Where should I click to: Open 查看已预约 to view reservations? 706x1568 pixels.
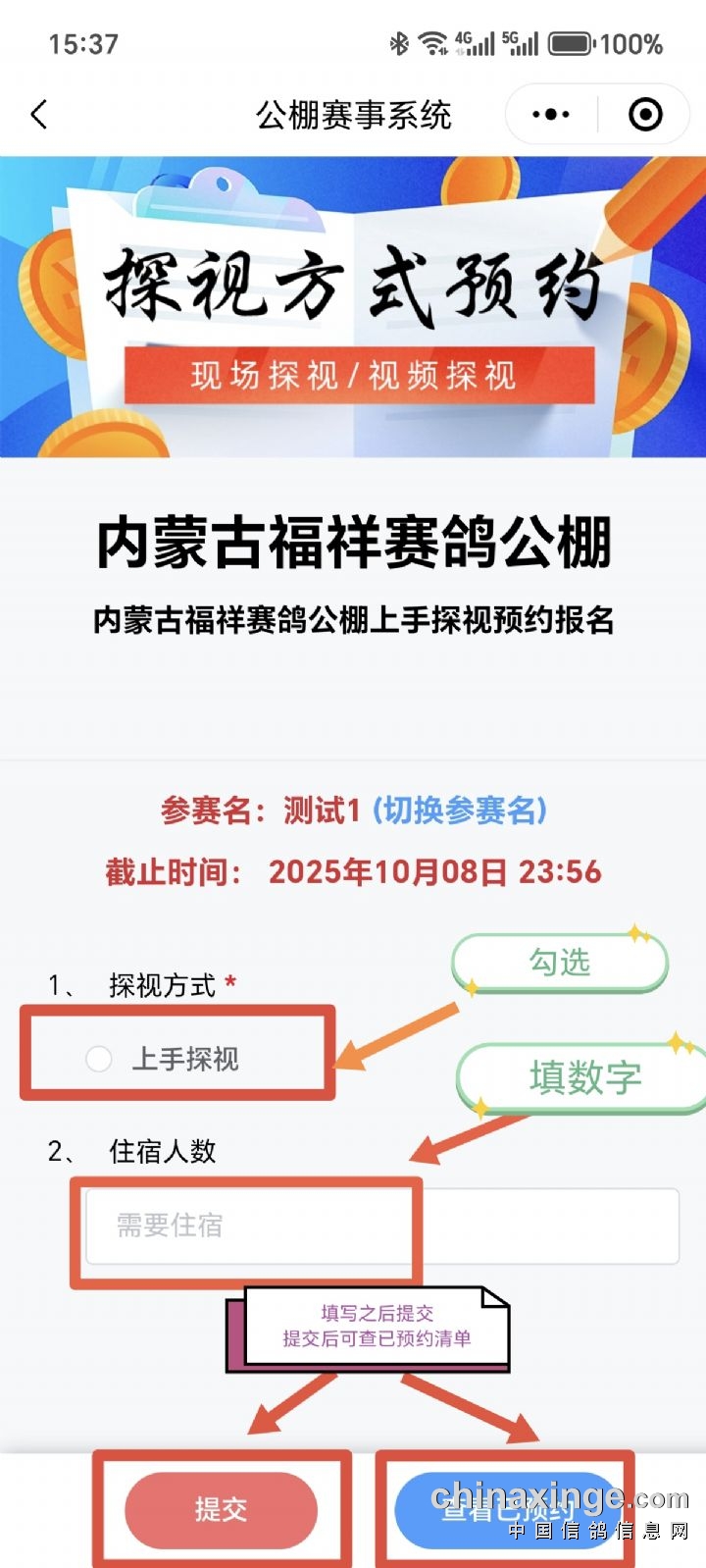coord(506,1509)
